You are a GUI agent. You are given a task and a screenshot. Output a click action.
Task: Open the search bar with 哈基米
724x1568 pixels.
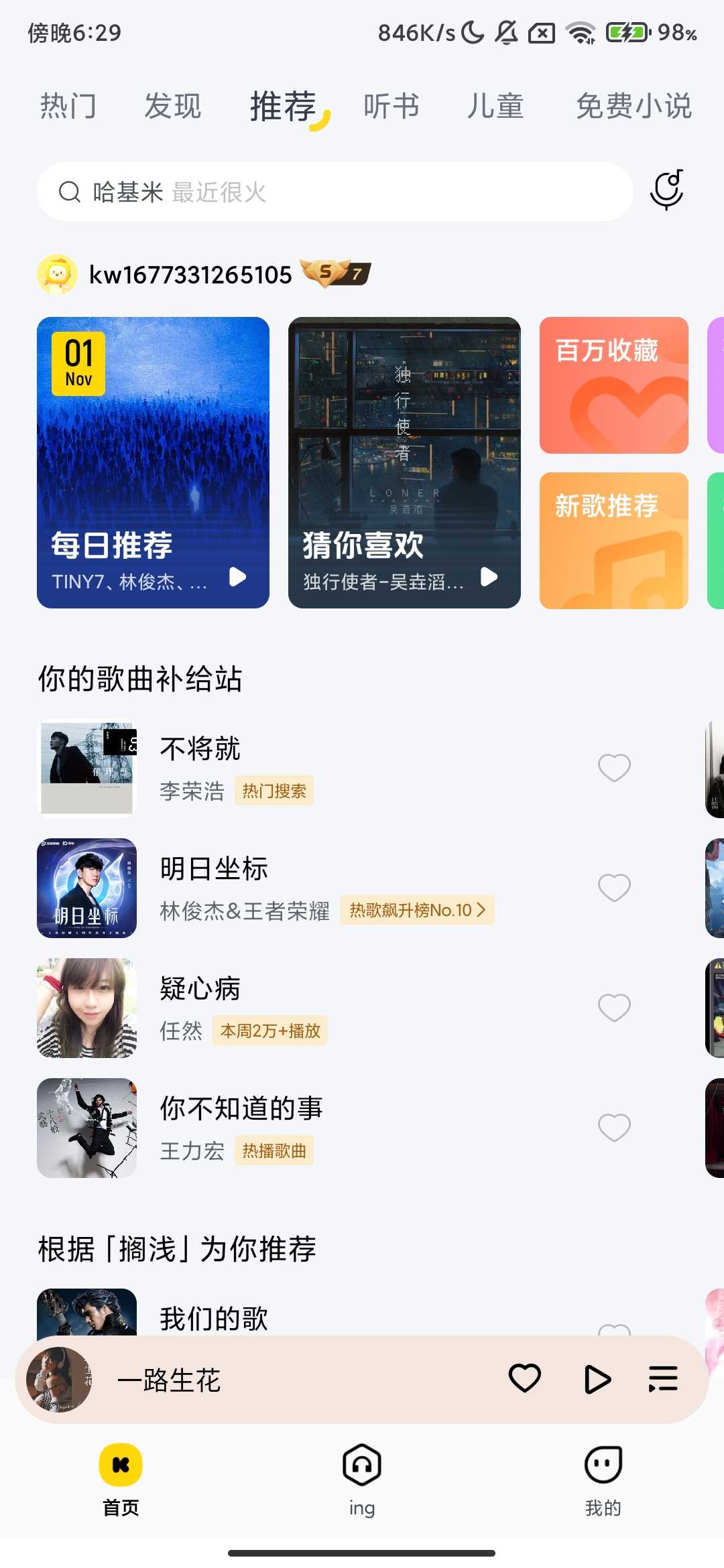click(x=335, y=192)
